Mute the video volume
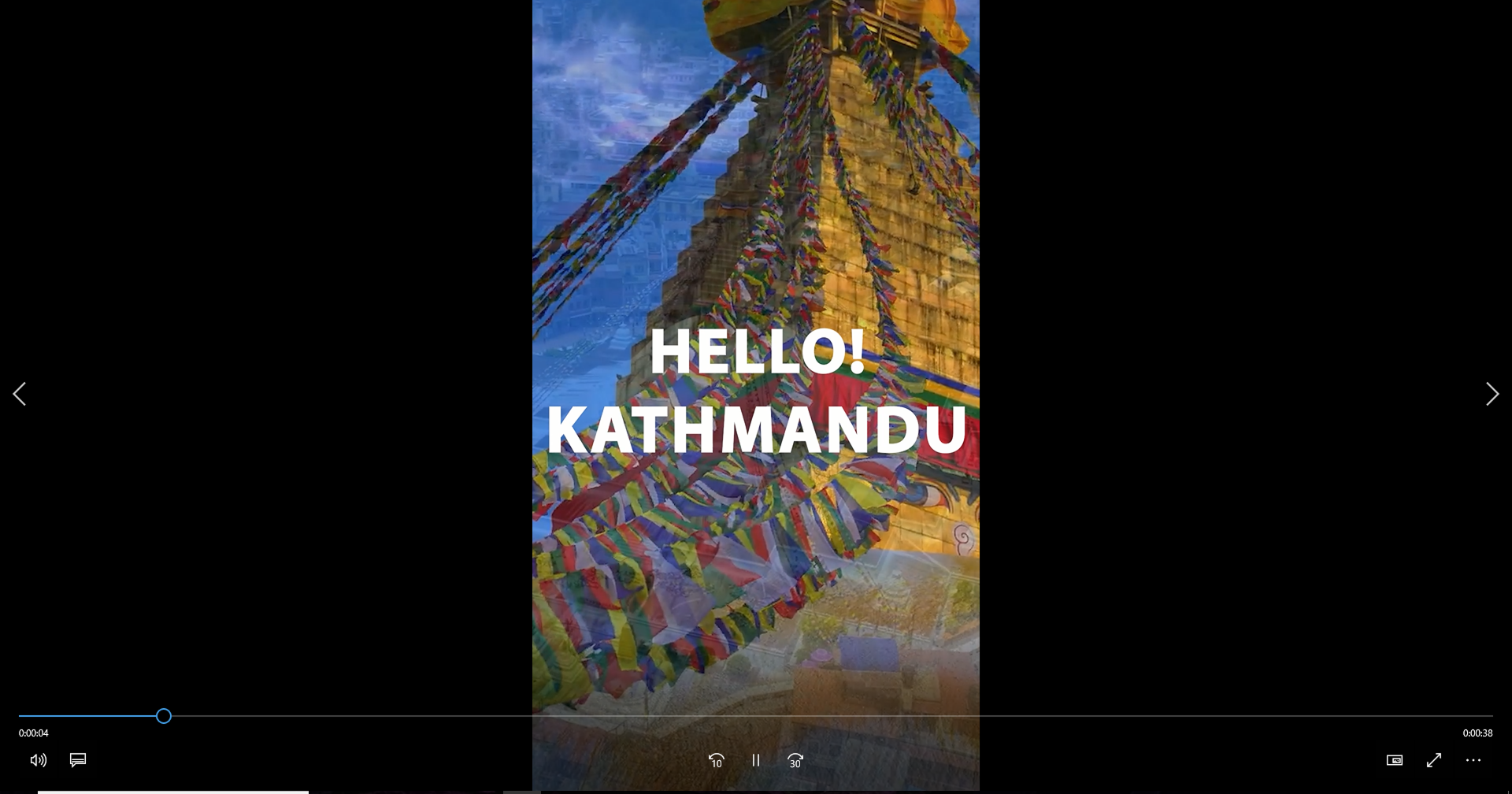The image size is (1512, 794). pos(38,760)
